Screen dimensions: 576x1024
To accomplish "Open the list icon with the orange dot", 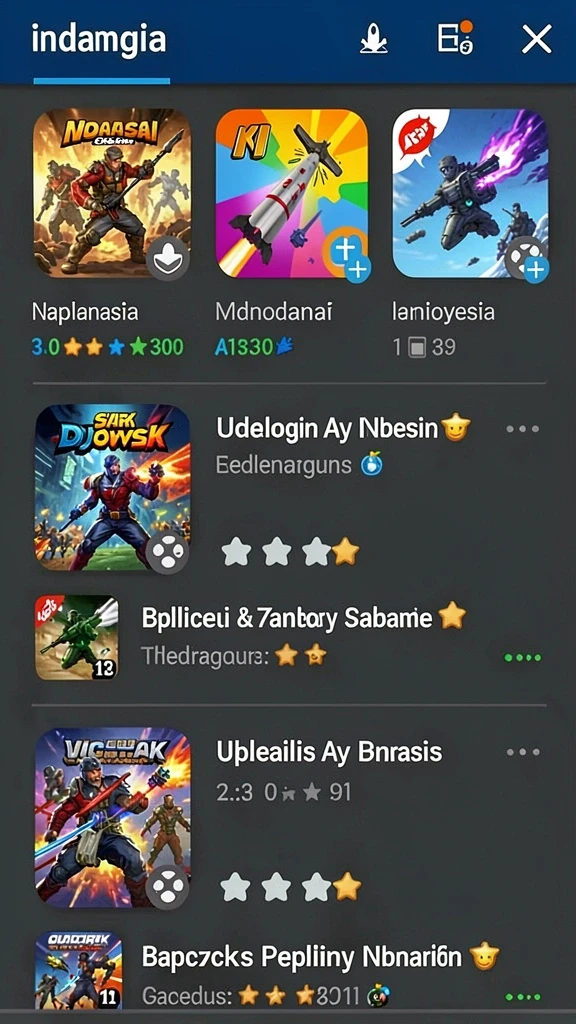I will pyautogui.click(x=456, y=38).
